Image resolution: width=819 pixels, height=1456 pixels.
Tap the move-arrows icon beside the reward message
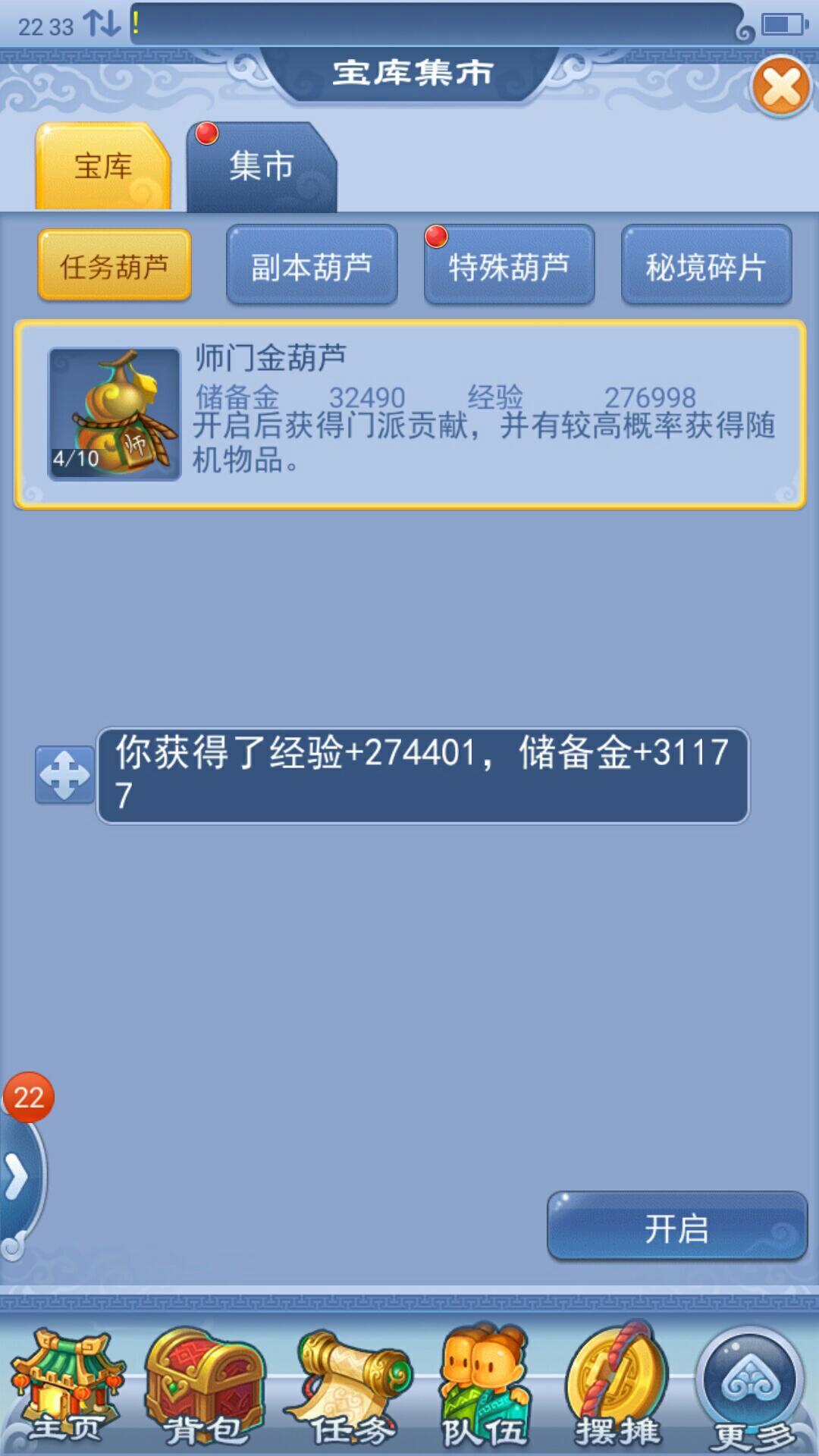65,775
